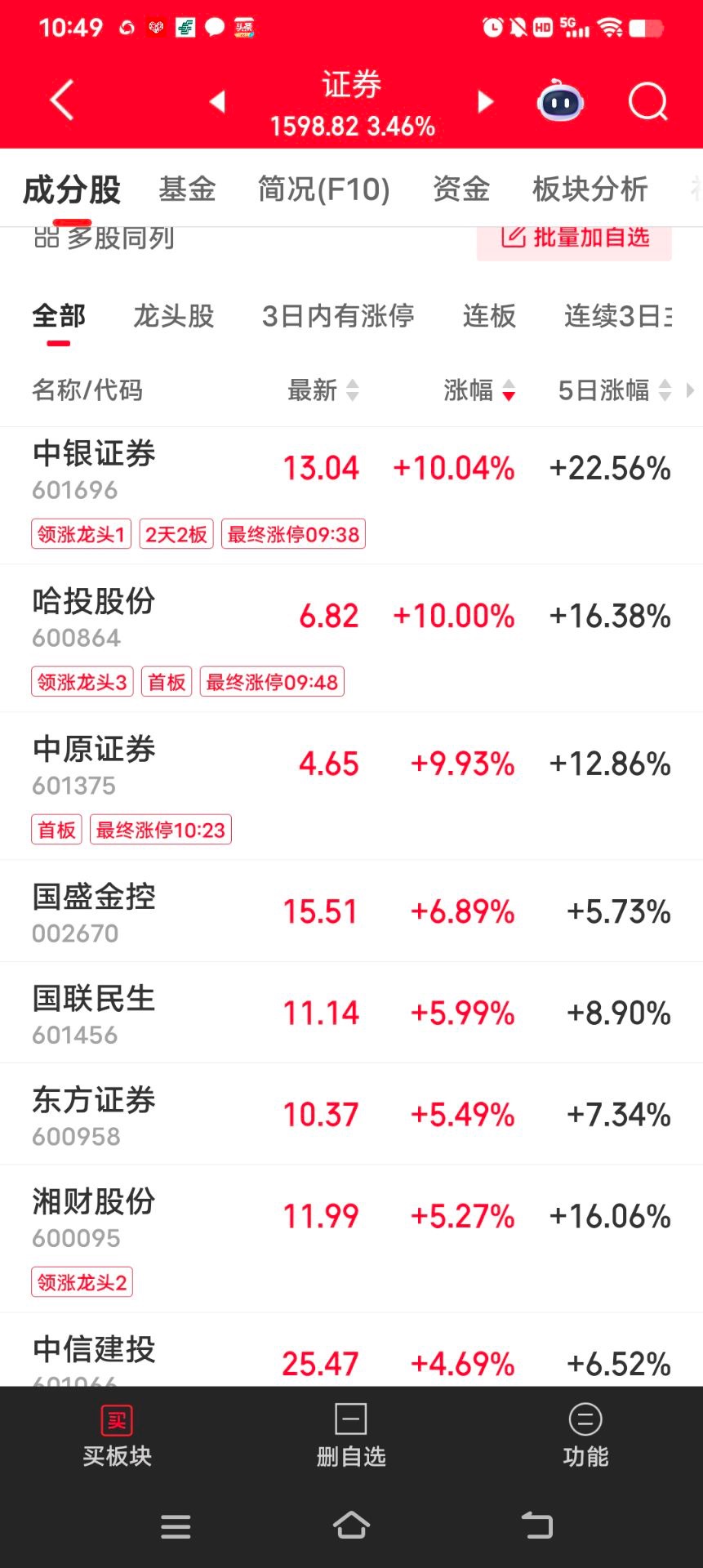Open the 功能 menu in bottom bar

585,1436
